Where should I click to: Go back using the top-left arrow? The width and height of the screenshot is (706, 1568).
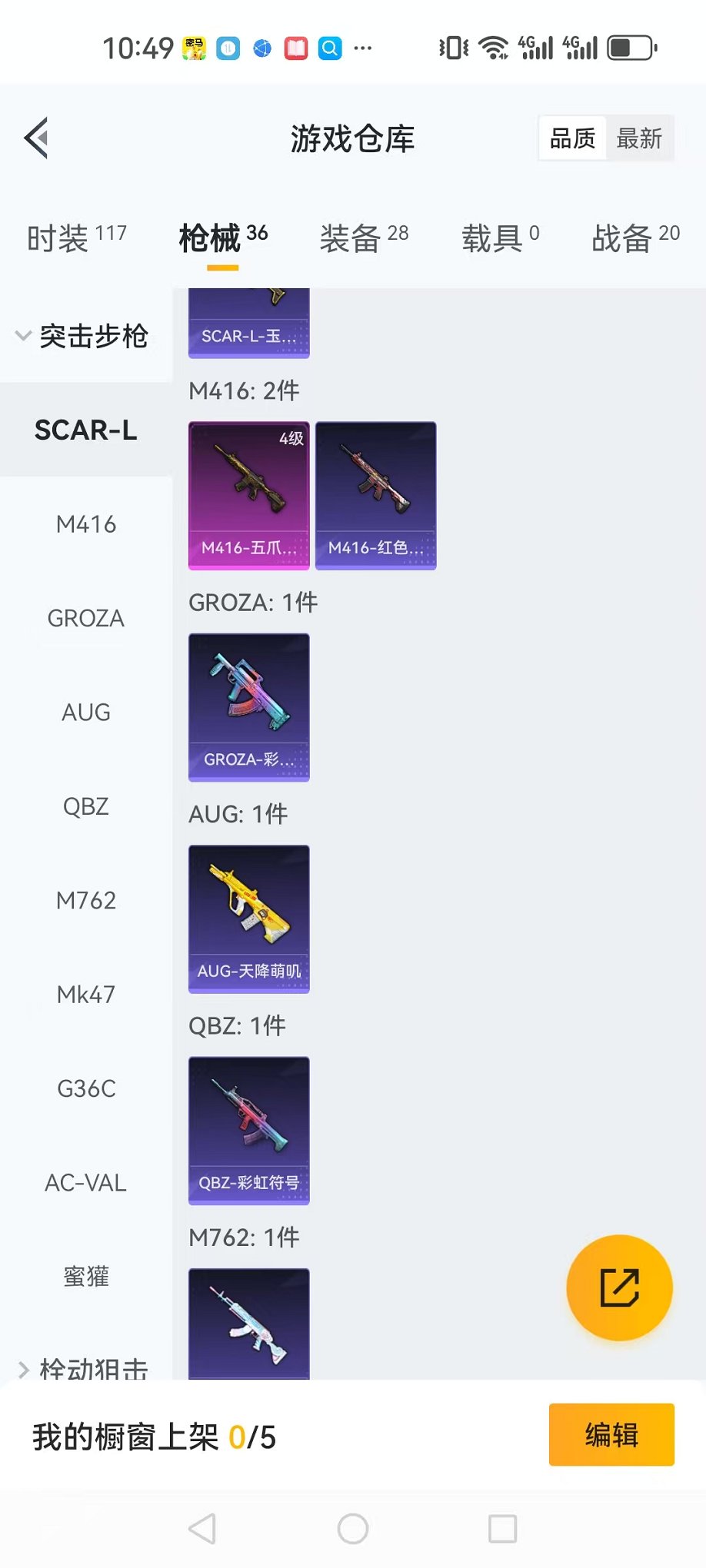[37, 138]
